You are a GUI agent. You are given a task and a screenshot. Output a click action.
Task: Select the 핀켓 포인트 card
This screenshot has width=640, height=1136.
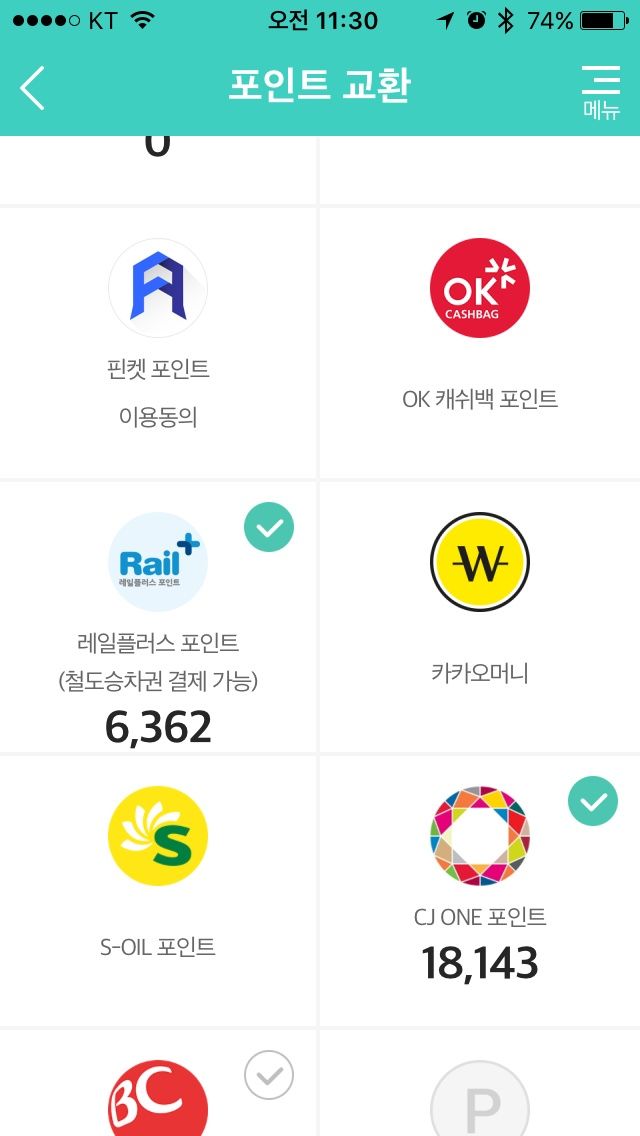click(157, 343)
